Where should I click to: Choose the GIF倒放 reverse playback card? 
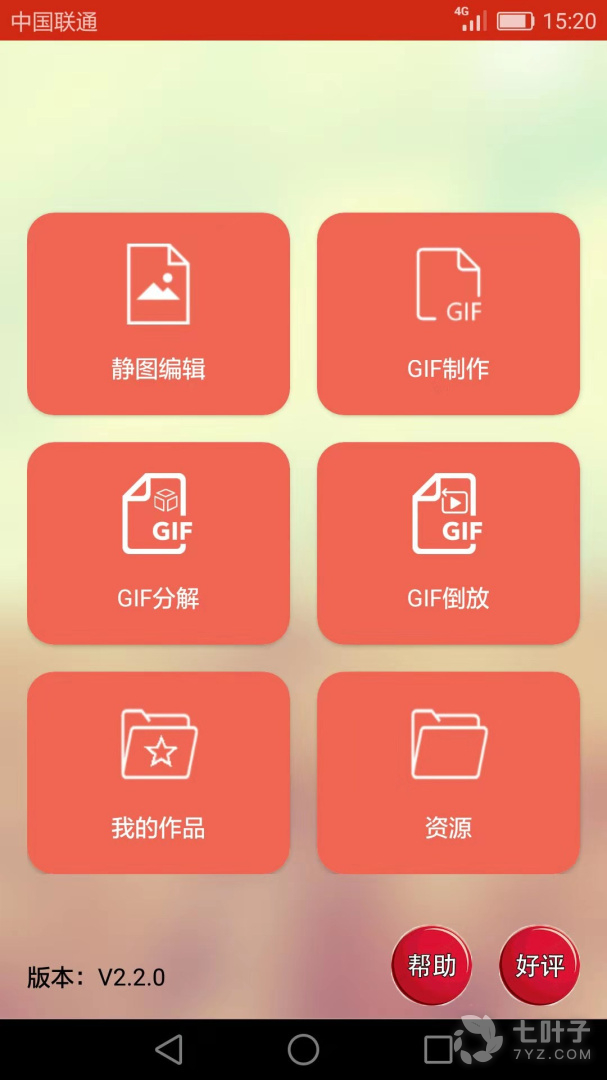(x=448, y=543)
